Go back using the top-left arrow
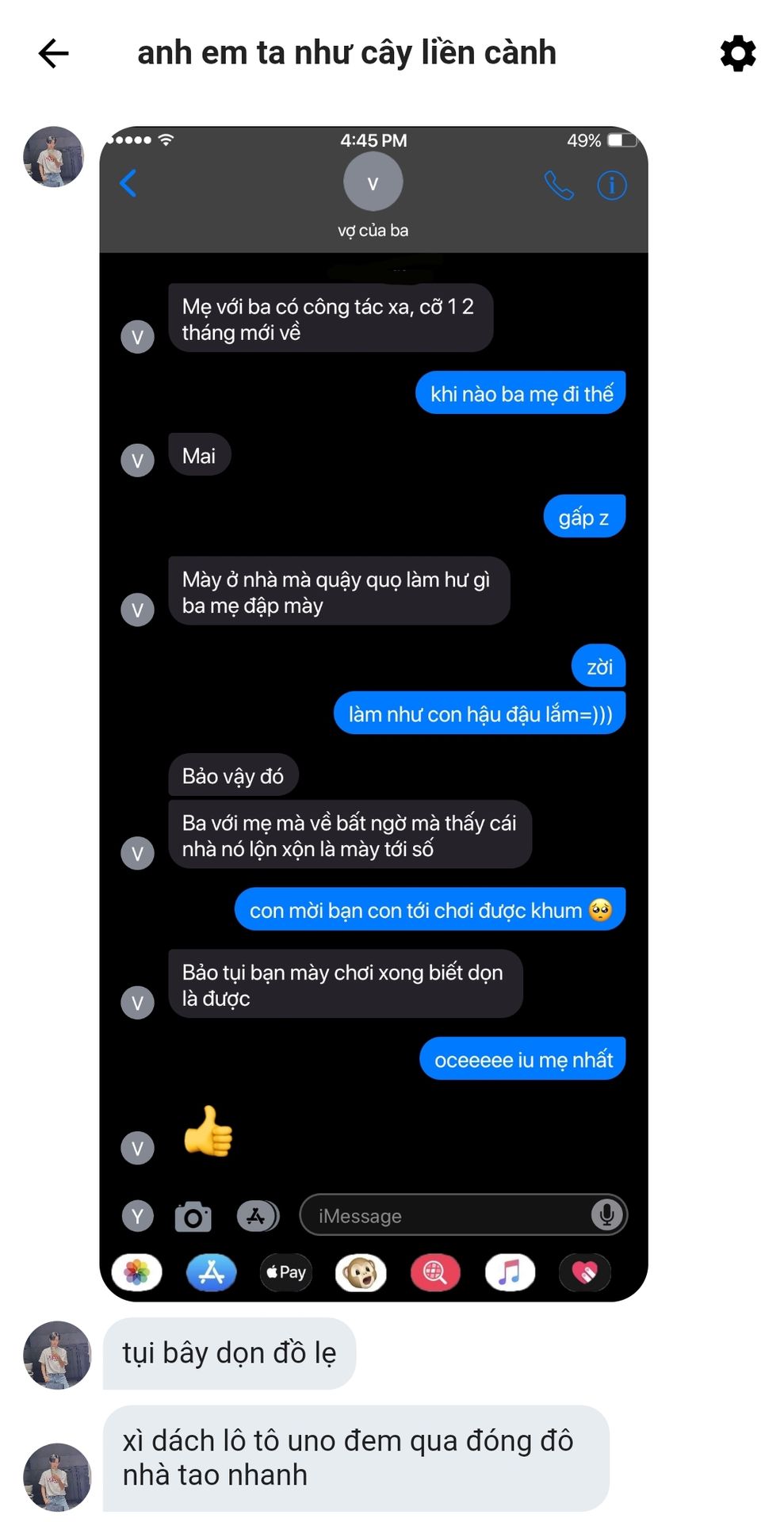This screenshot has height=1522, width=784. click(x=54, y=53)
